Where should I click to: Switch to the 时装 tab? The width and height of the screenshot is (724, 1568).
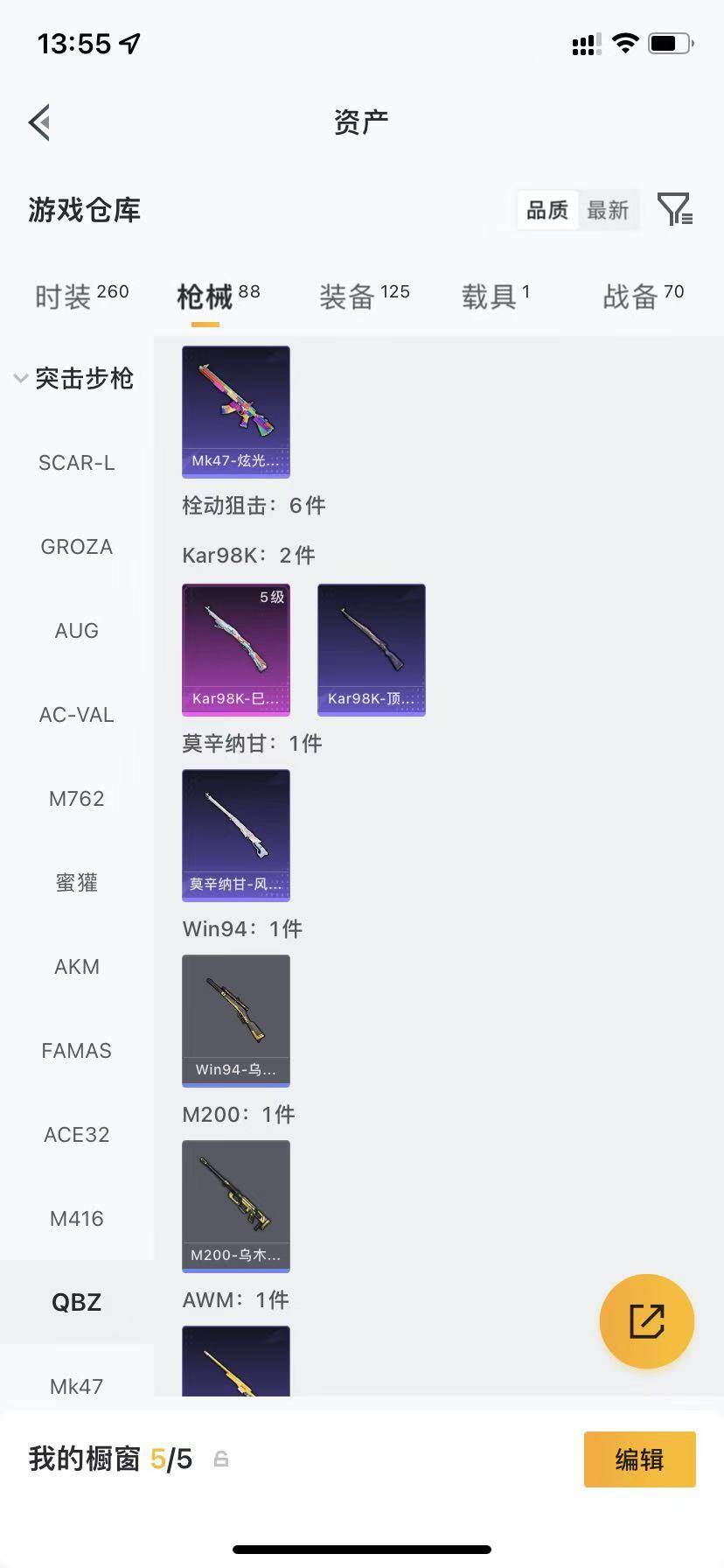[x=81, y=296]
